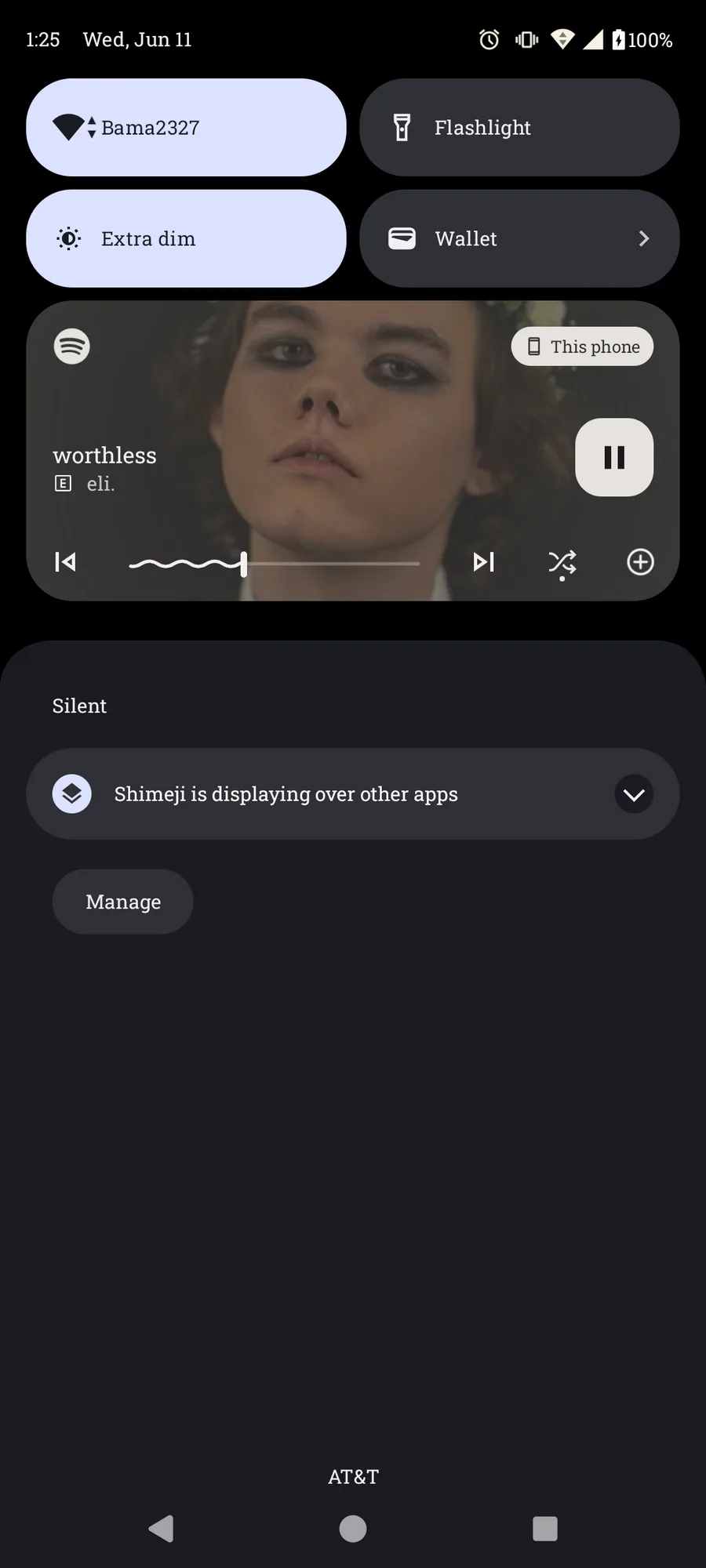Tap the playback progress bar
Image resolution: width=706 pixels, height=1568 pixels.
pyautogui.click(x=275, y=563)
